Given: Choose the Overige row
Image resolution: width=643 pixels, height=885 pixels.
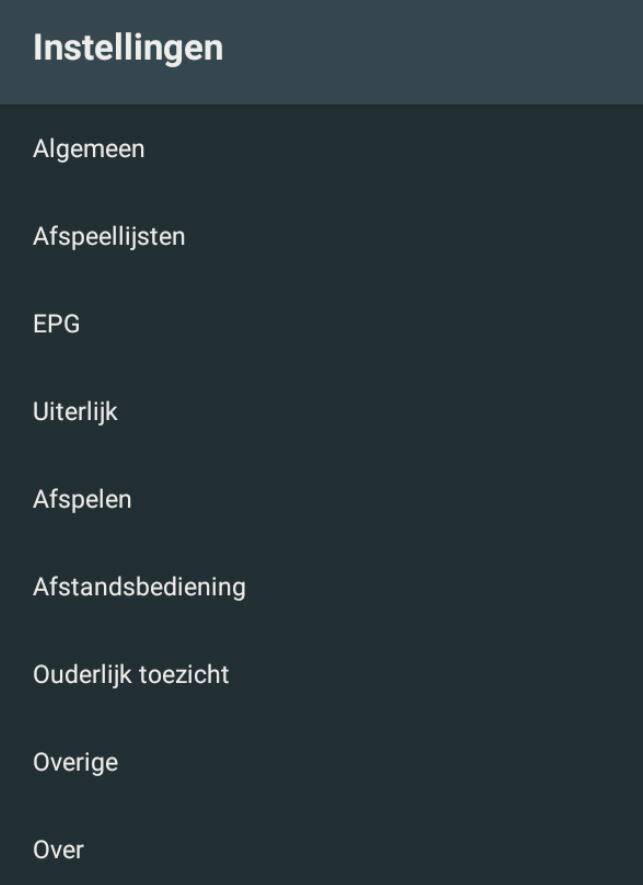Looking at the screenshot, I should (75, 762).
